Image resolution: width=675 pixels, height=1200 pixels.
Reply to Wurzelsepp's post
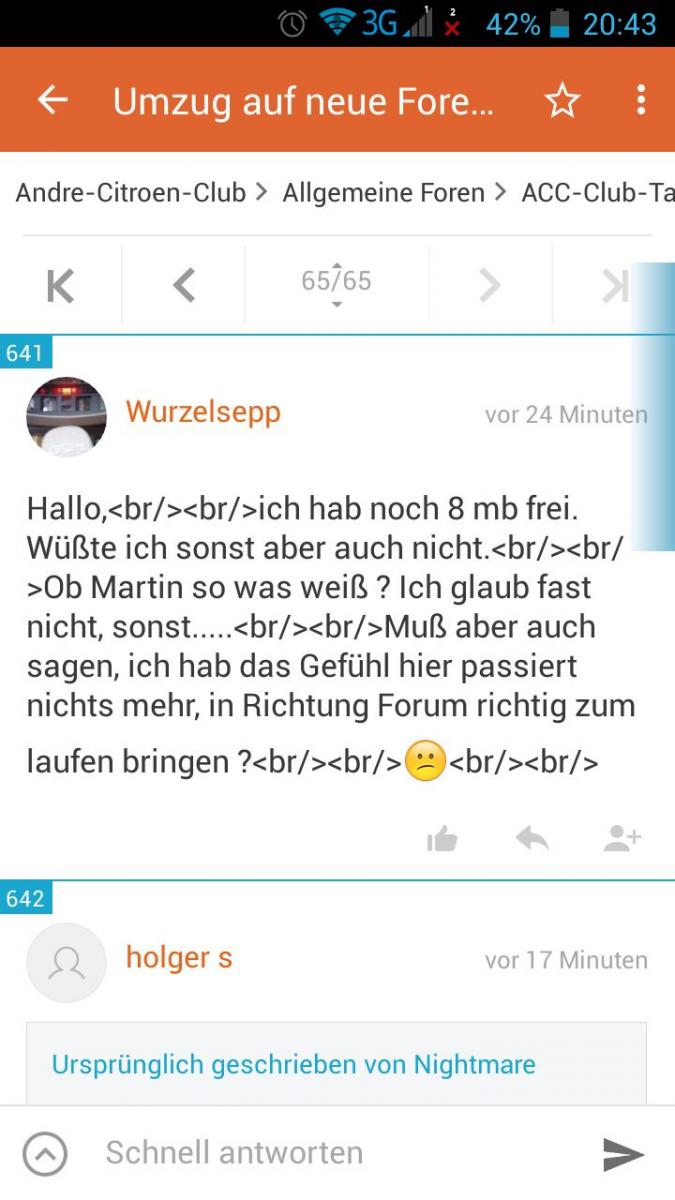(x=533, y=839)
